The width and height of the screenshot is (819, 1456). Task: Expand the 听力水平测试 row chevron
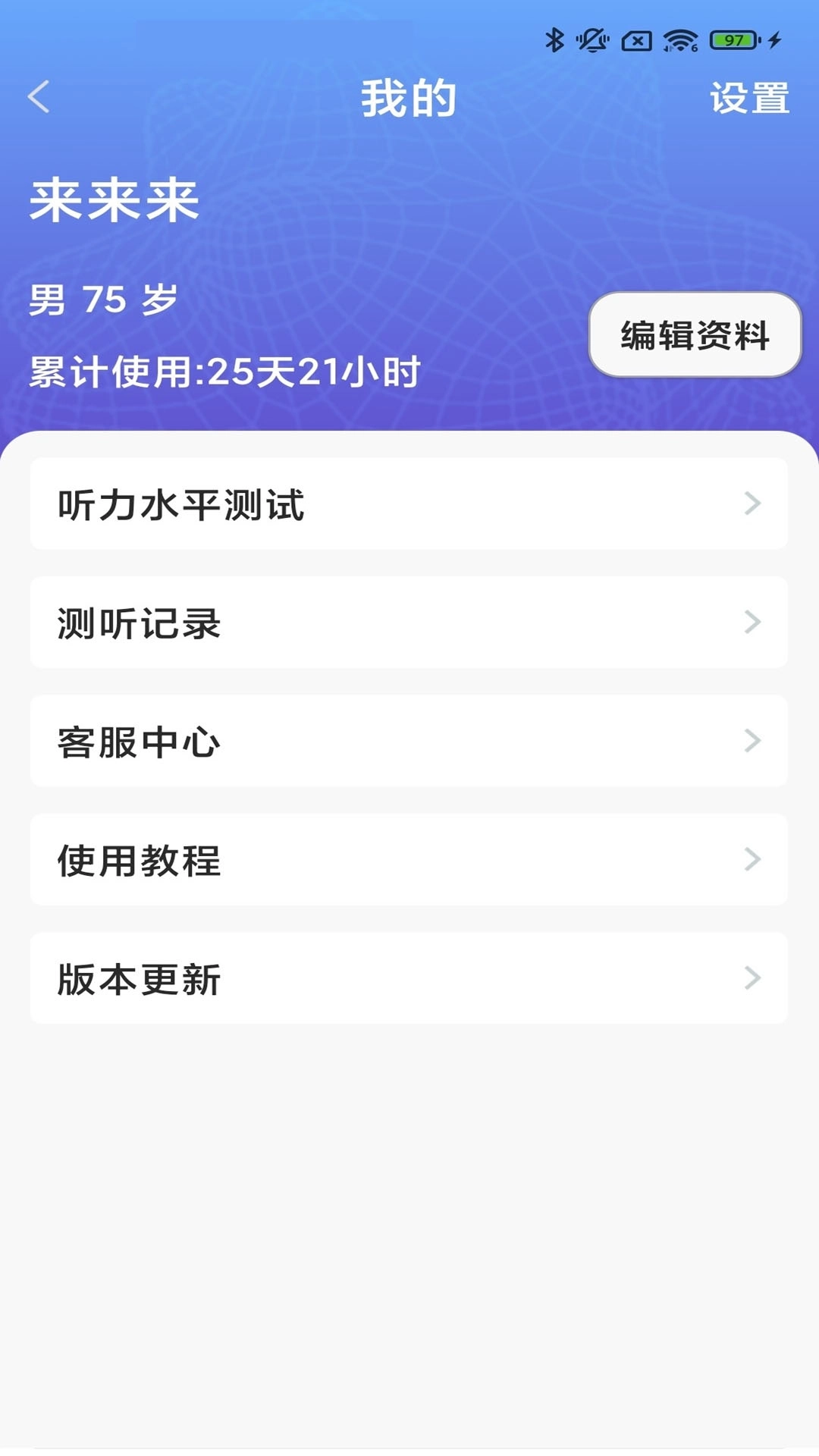[752, 504]
